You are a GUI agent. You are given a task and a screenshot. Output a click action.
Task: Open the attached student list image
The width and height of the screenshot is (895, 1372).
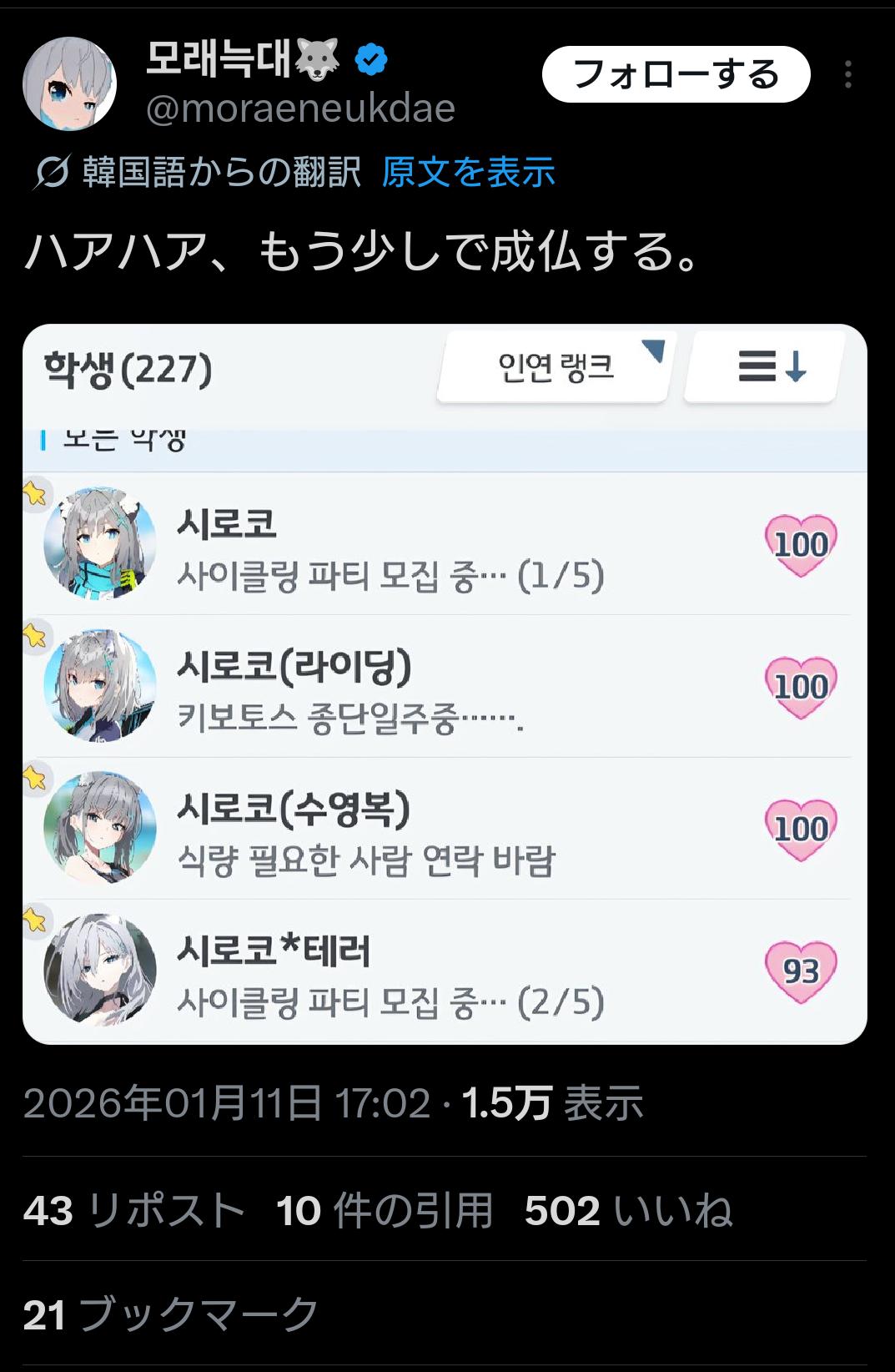pyautogui.click(x=445, y=684)
